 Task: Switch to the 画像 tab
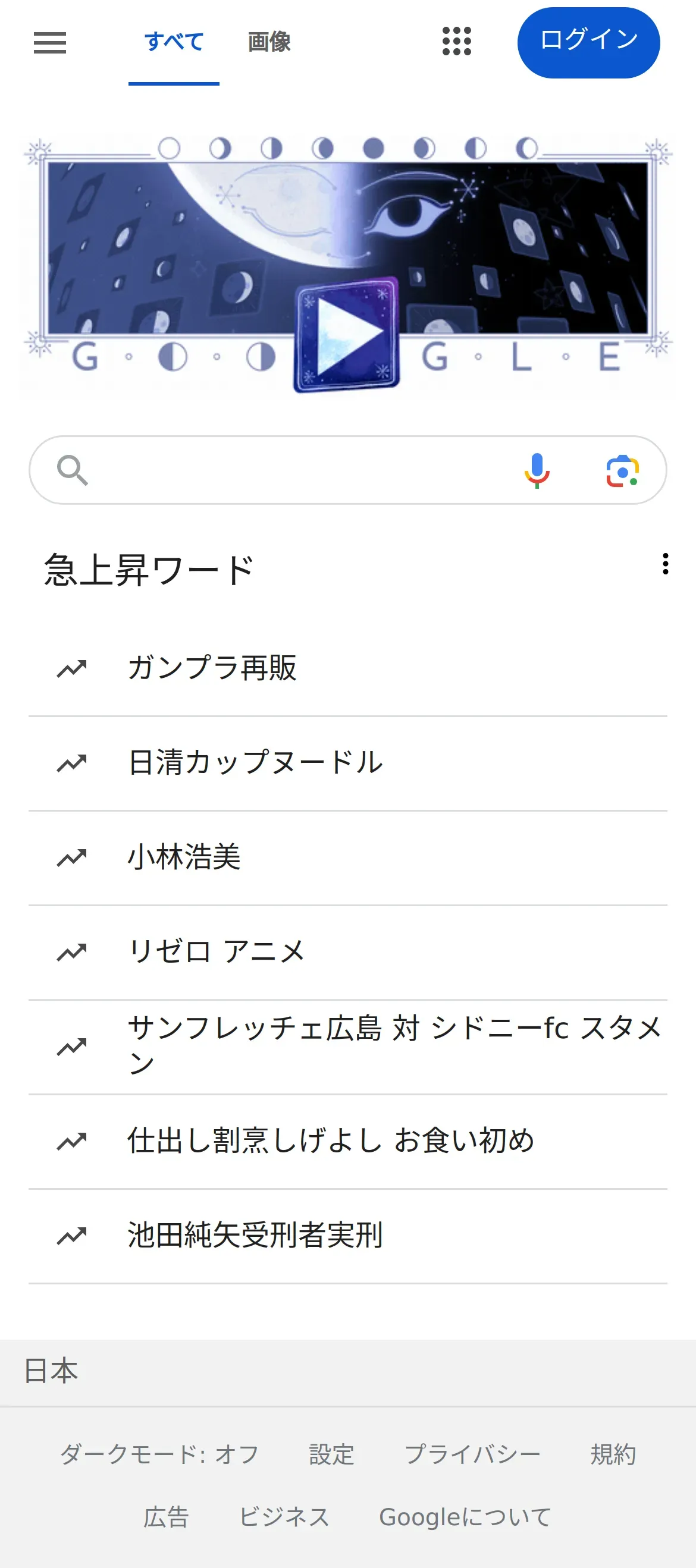point(269,42)
